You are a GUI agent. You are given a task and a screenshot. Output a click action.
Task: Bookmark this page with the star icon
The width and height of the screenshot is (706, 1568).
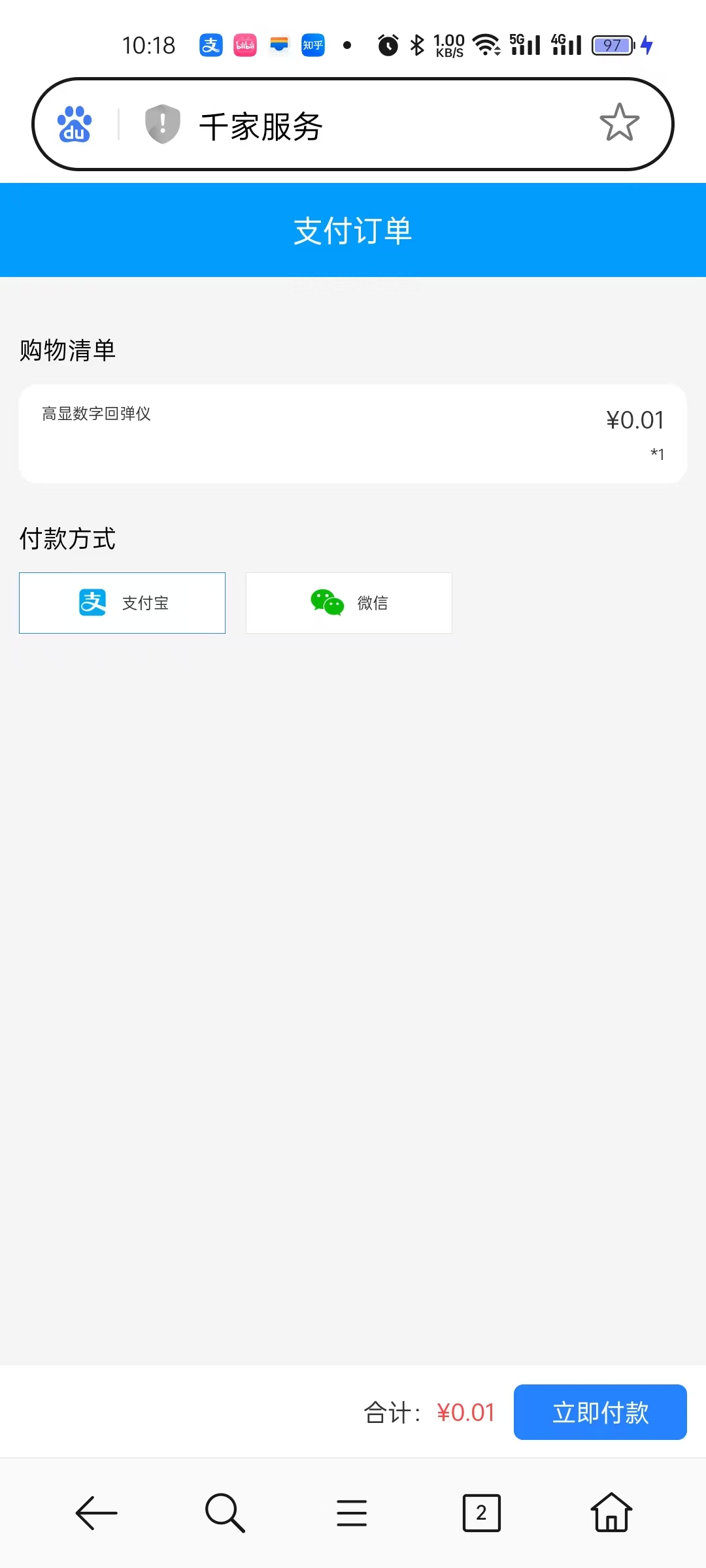[619, 123]
